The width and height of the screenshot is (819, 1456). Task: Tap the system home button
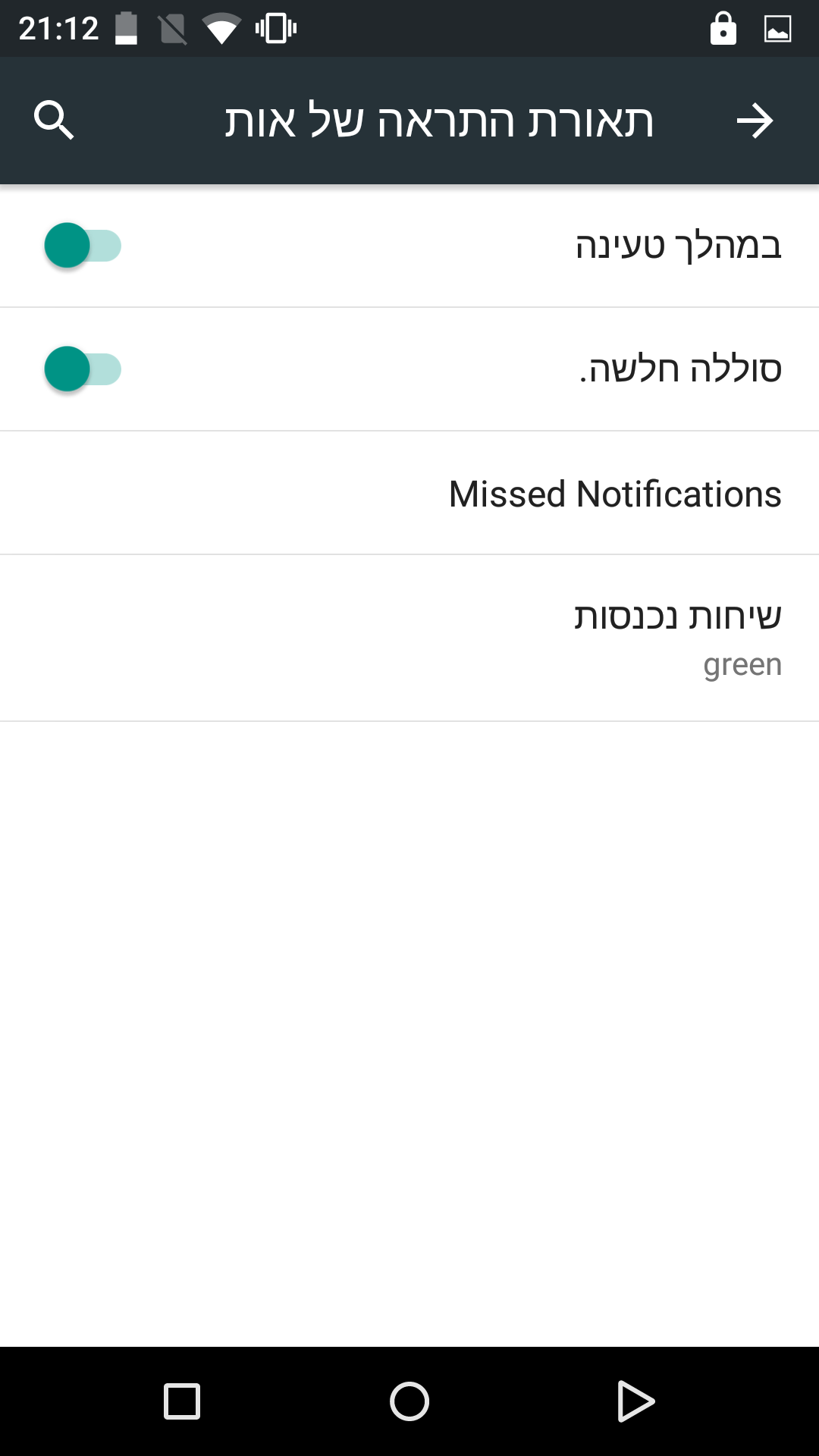(409, 1401)
